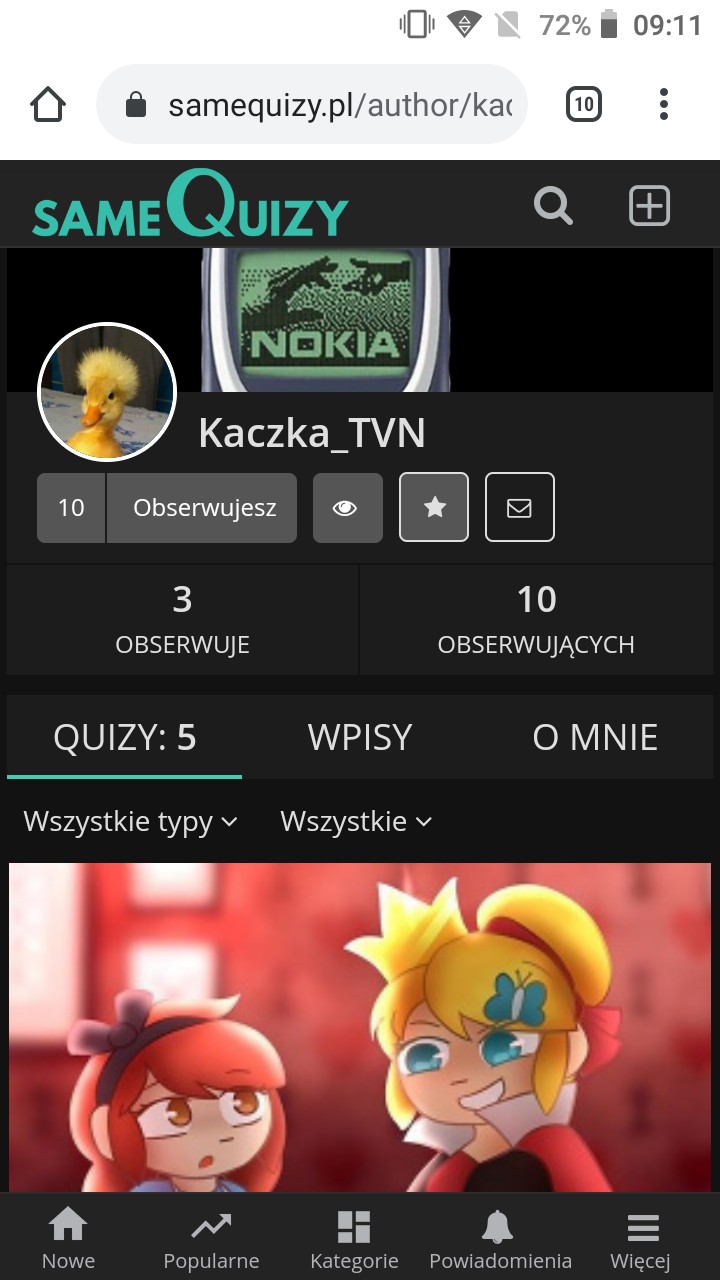720x1280 pixels.
Task: Send a message via envelope icon
Action: tap(519, 508)
